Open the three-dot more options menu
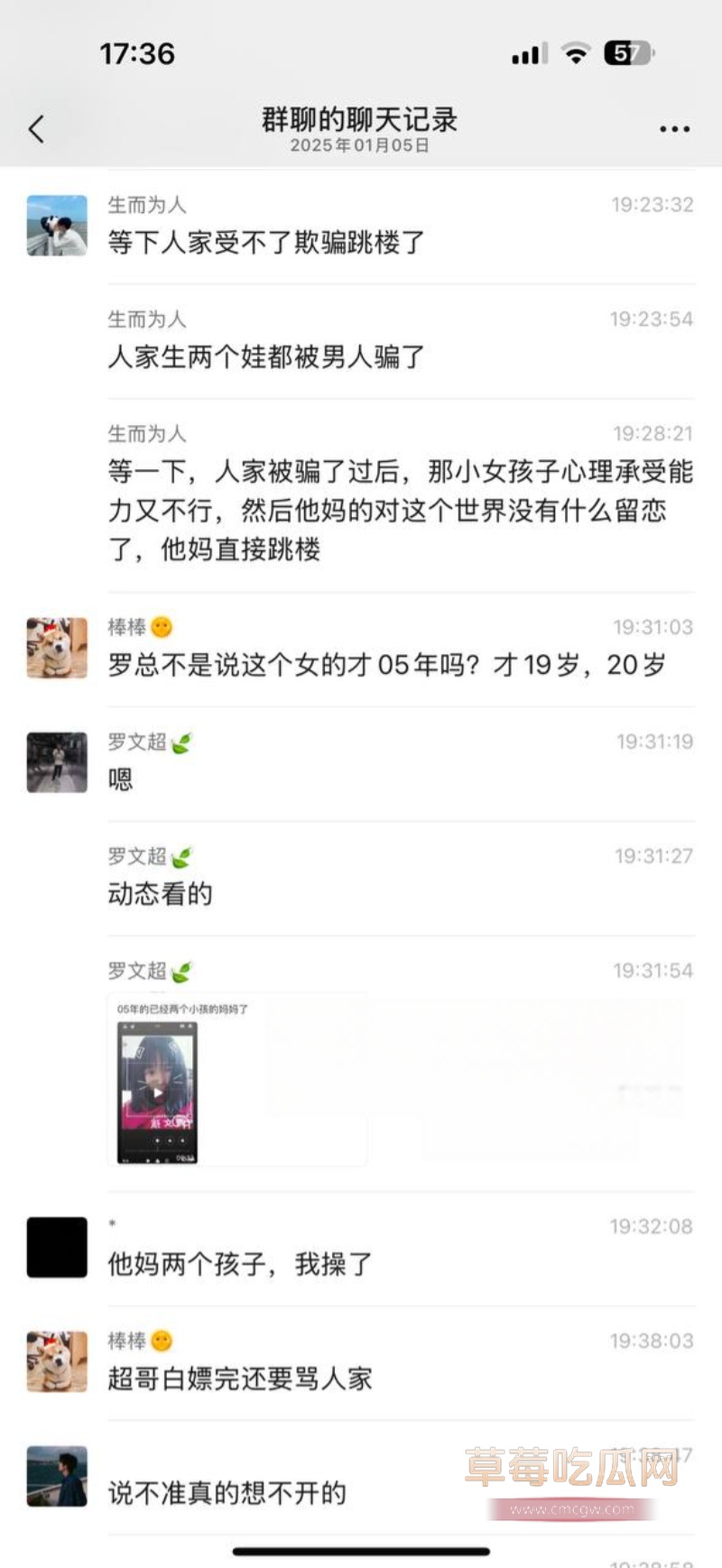Viewport: 722px width, 1568px height. pos(674,129)
